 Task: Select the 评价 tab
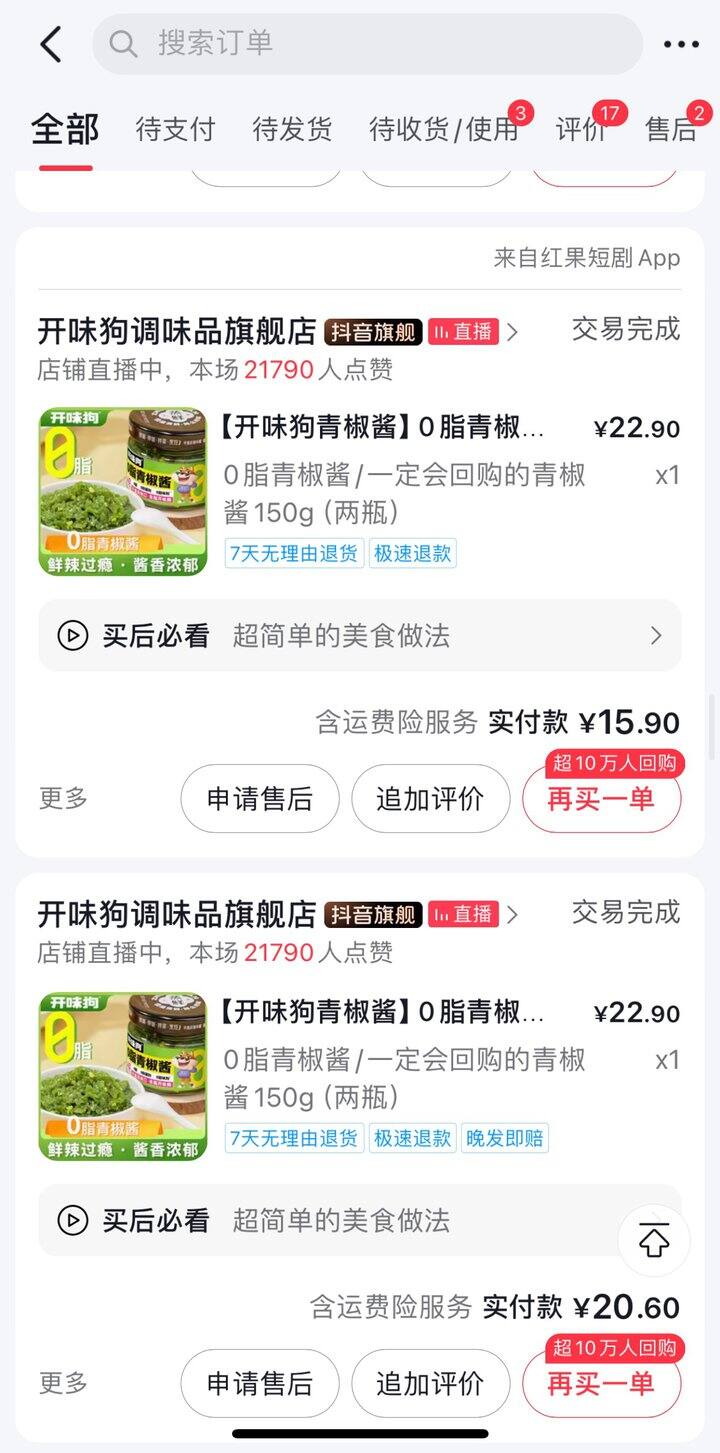(x=581, y=130)
